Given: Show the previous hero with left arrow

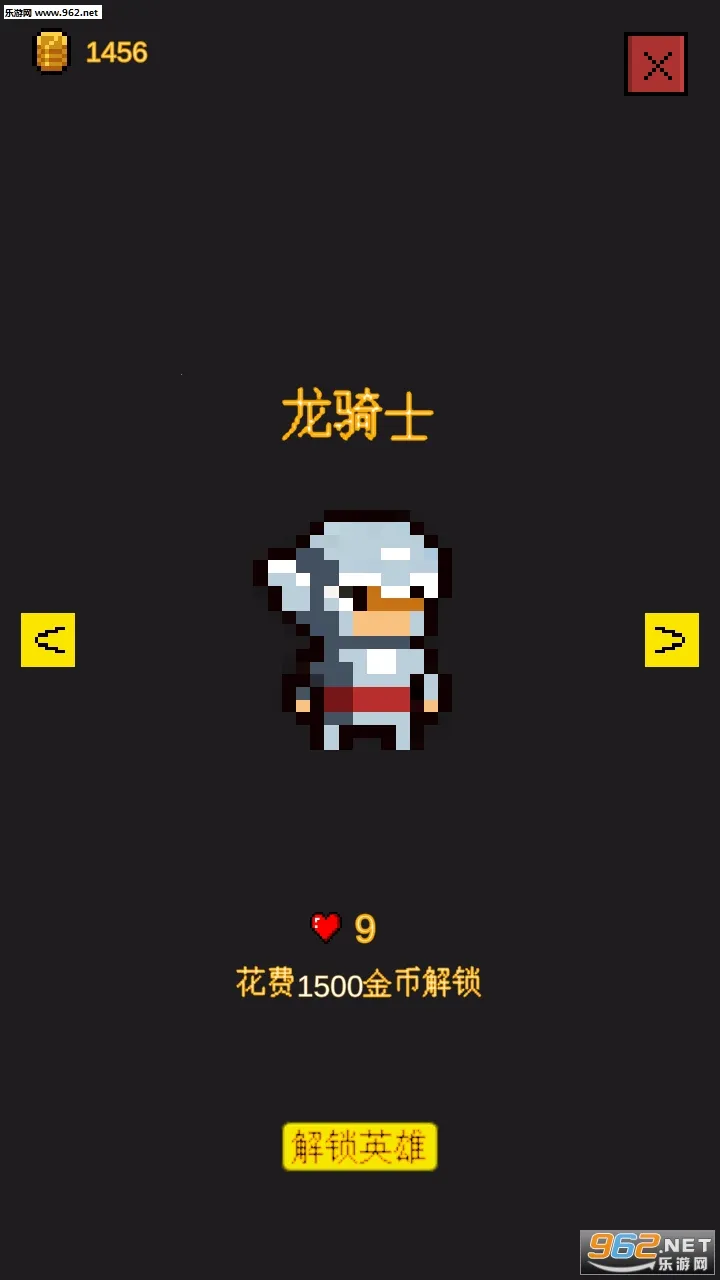Looking at the screenshot, I should [48, 640].
